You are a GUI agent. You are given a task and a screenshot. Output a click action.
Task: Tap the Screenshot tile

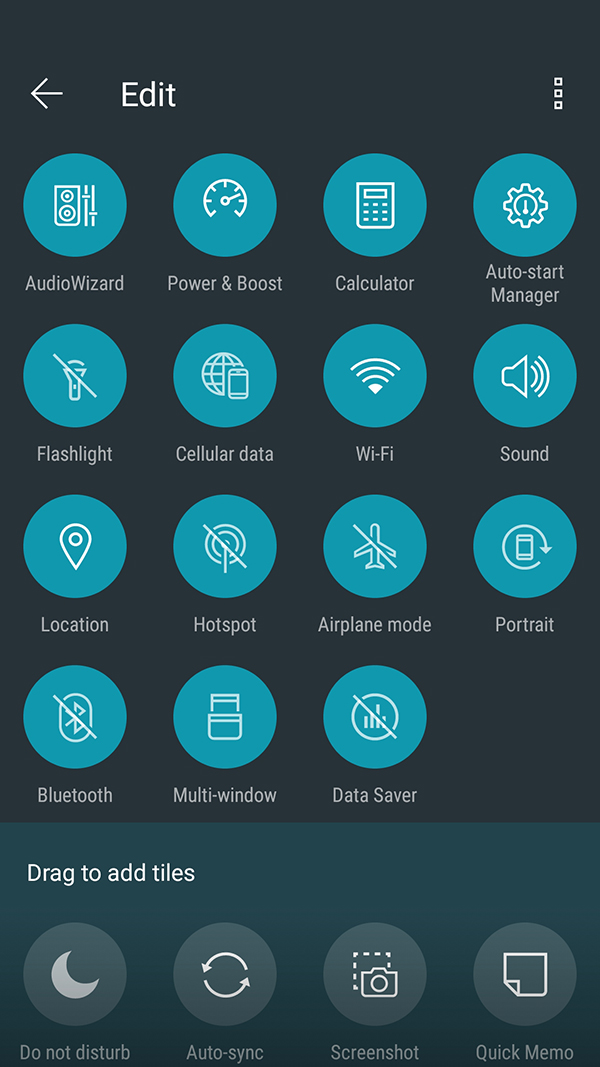(375, 974)
